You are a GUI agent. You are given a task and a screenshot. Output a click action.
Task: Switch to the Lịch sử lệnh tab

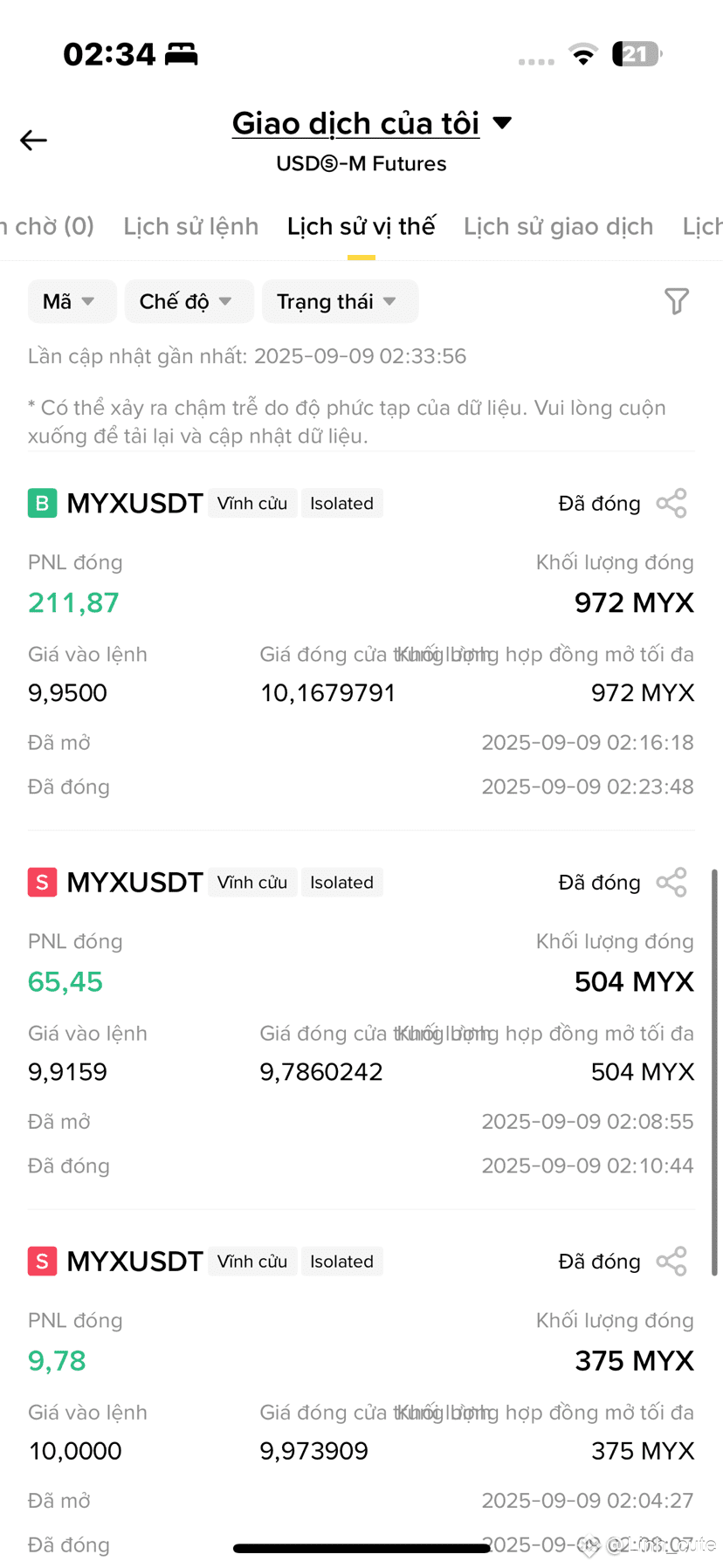pos(190,226)
